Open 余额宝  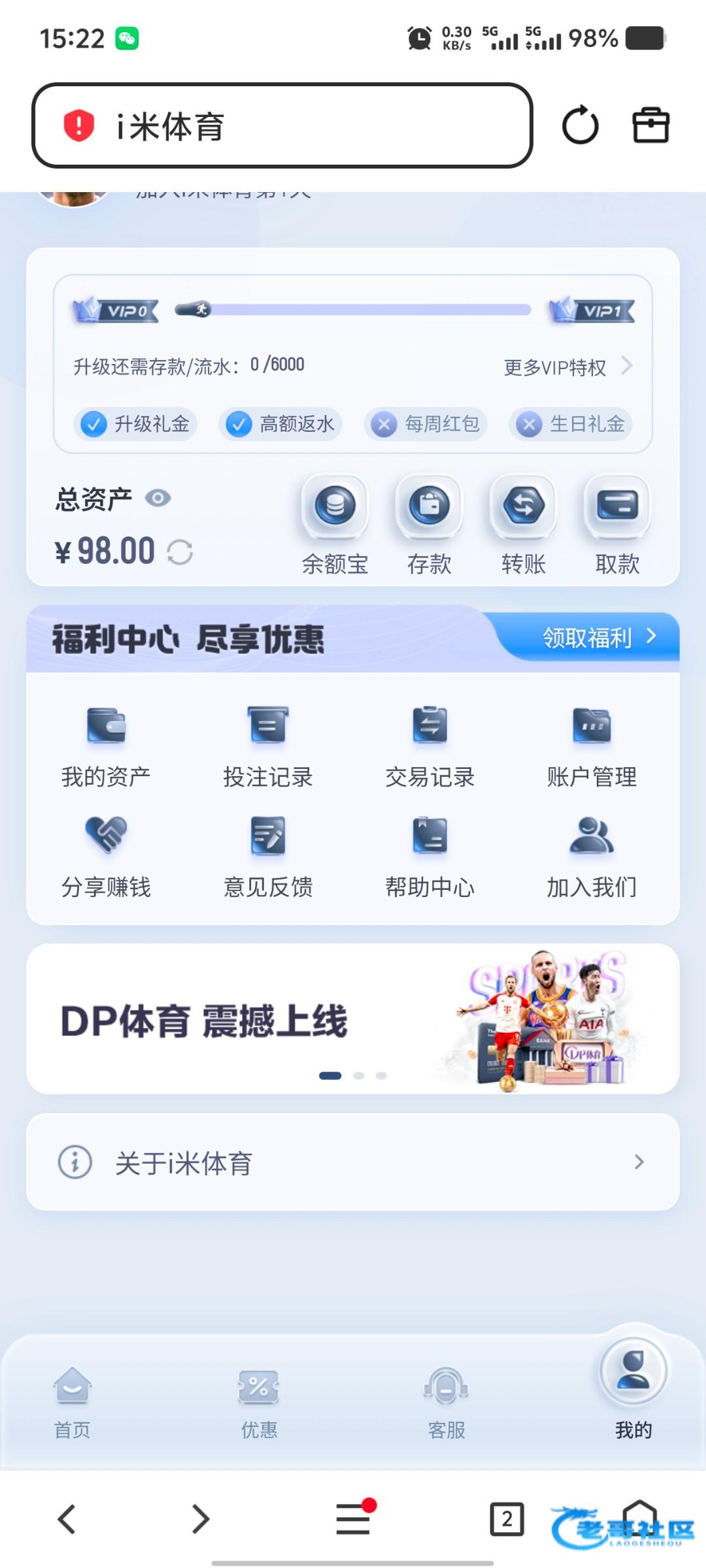[335, 524]
